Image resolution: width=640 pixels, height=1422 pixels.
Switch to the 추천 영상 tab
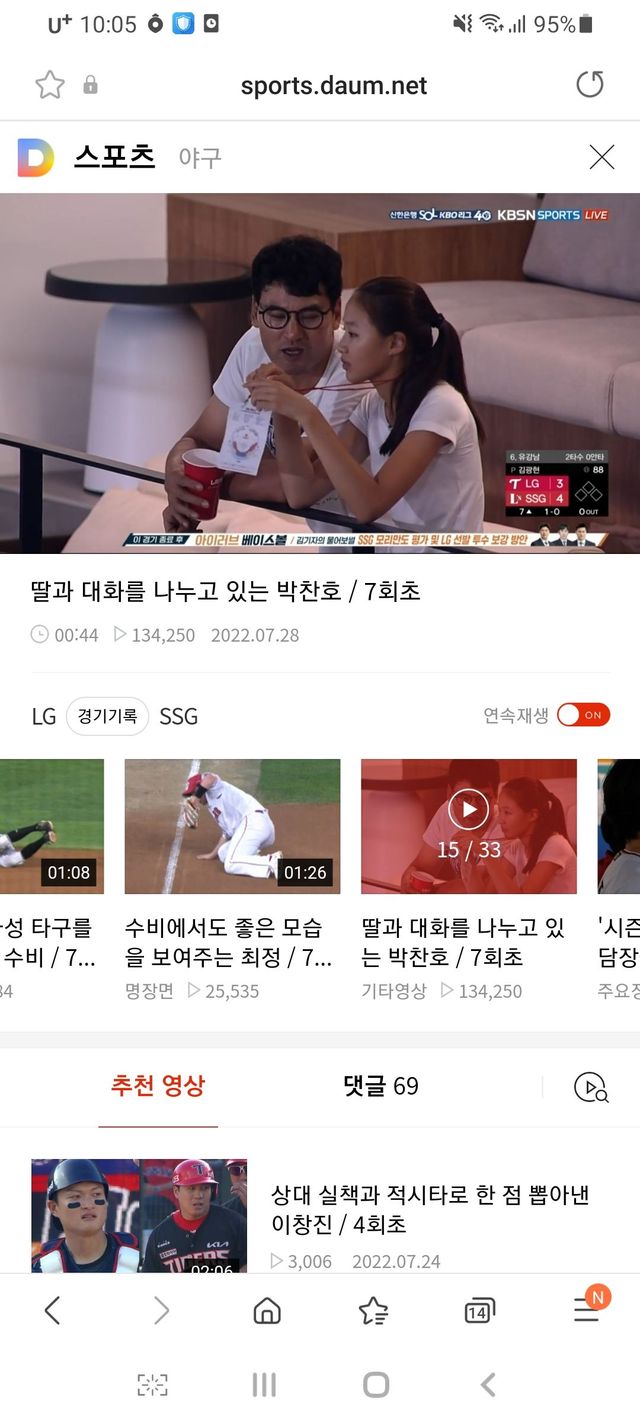tap(158, 1086)
